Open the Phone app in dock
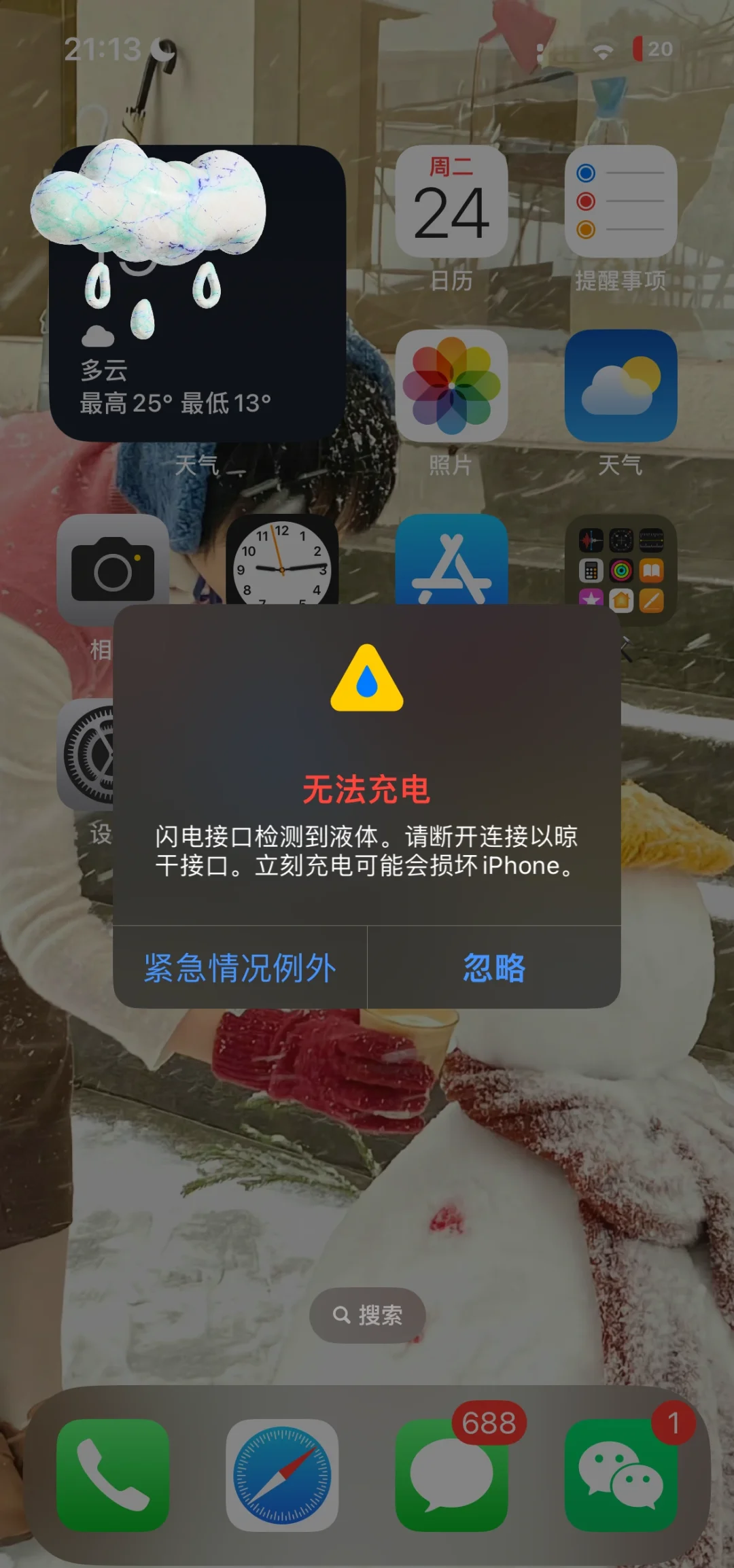The height and width of the screenshot is (1568, 734). click(x=113, y=1475)
